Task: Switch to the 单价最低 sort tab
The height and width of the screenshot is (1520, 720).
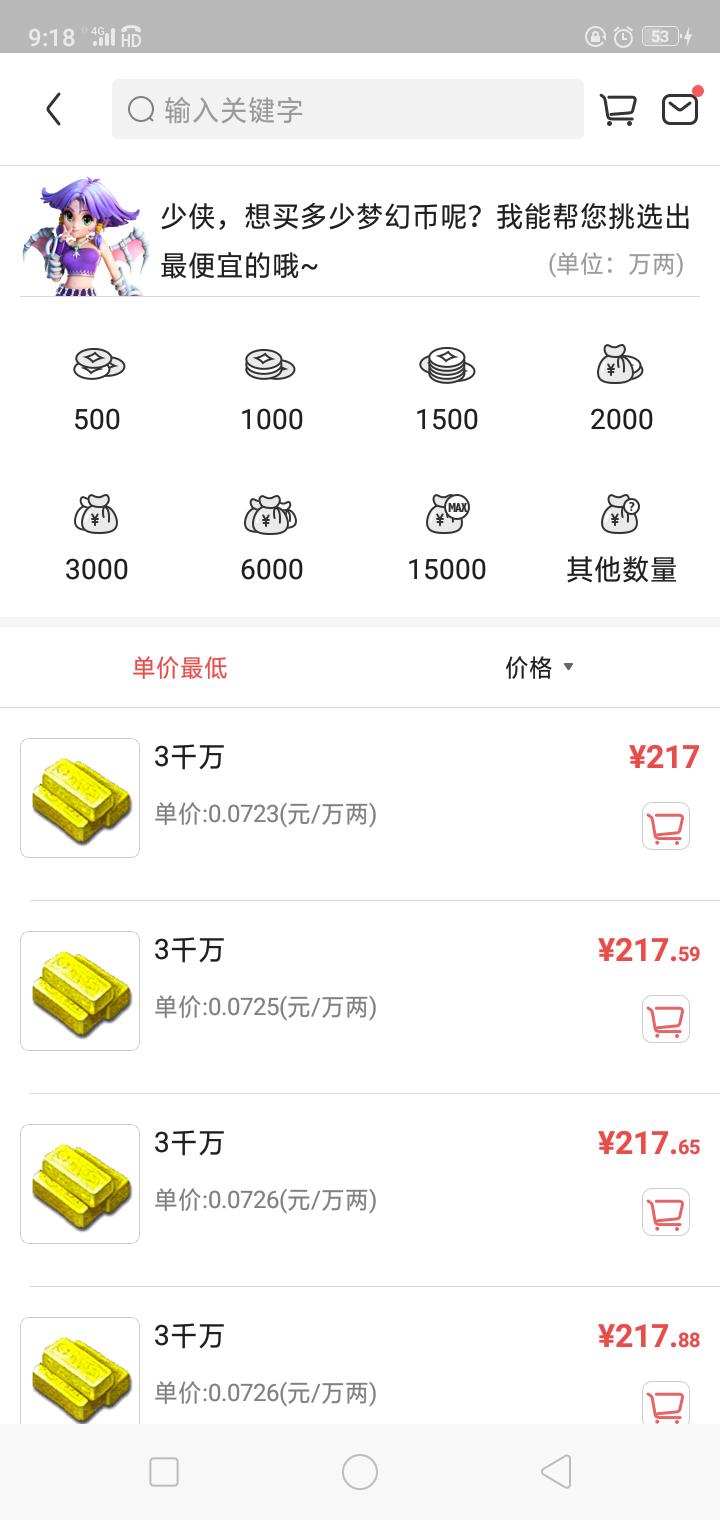Action: click(180, 668)
